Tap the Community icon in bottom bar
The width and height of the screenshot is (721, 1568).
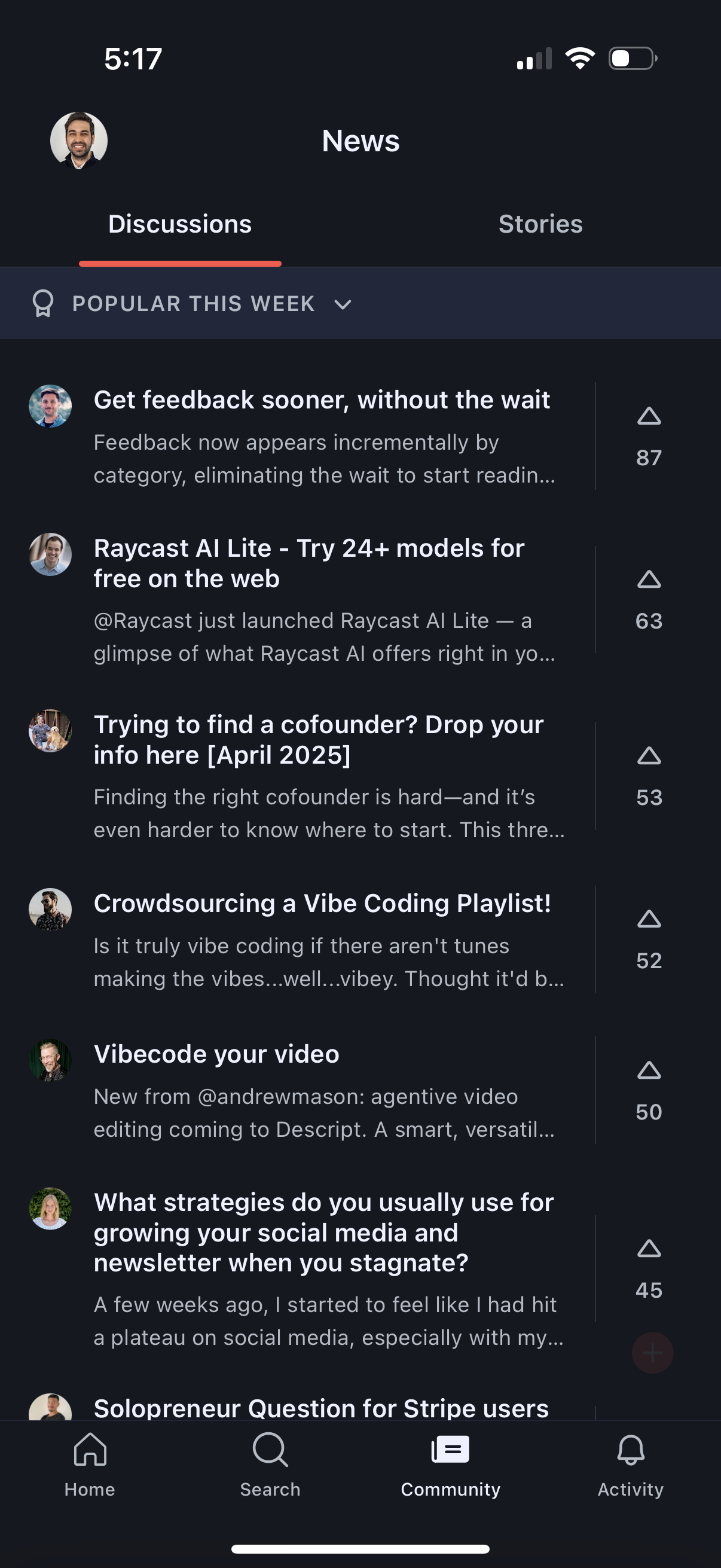click(450, 1461)
